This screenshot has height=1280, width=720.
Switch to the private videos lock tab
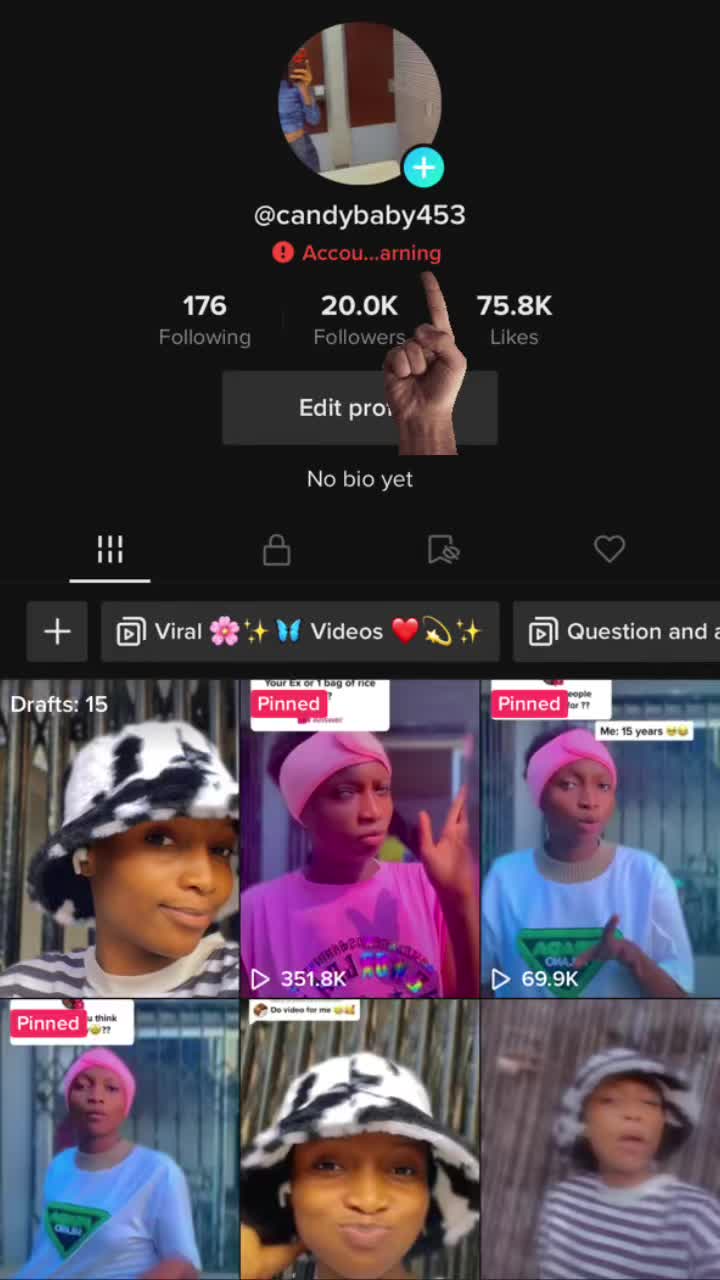tap(277, 549)
